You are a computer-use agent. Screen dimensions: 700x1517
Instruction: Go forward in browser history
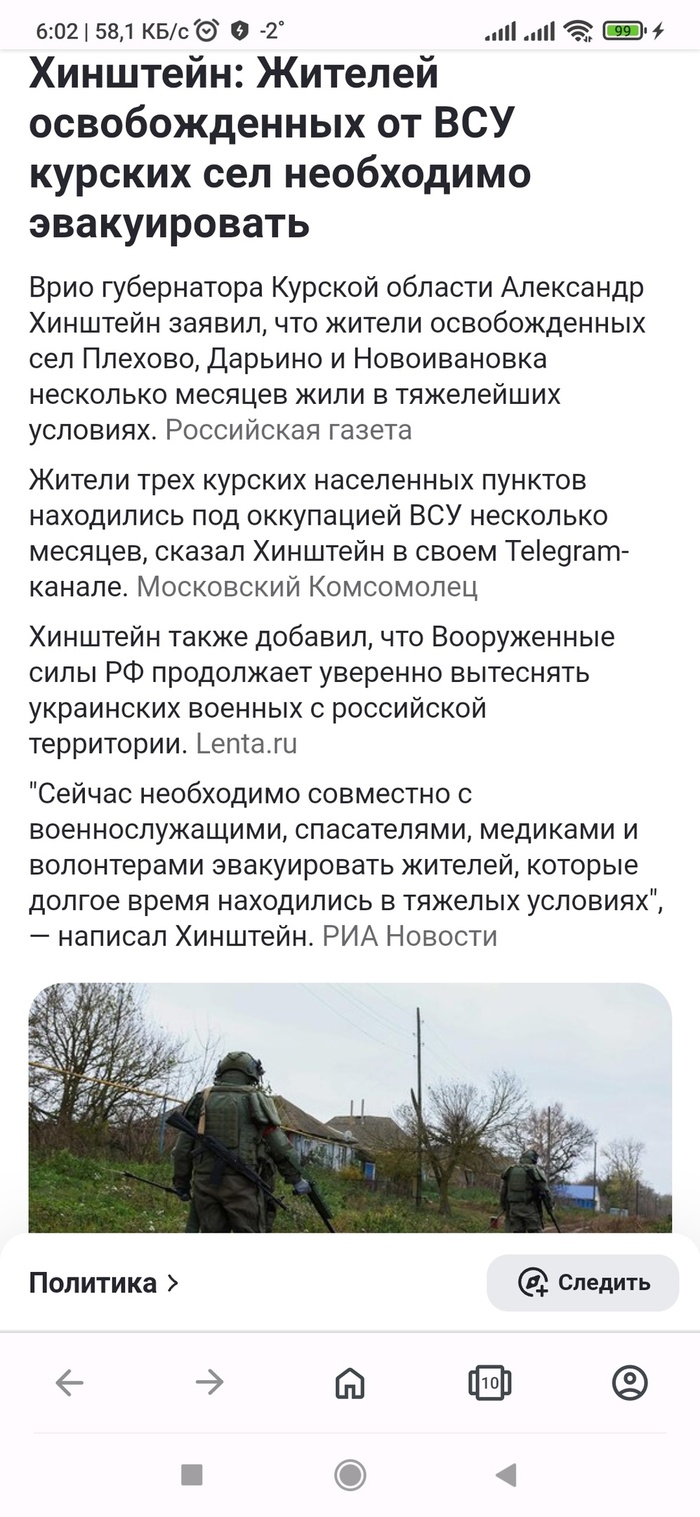pos(209,1383)
